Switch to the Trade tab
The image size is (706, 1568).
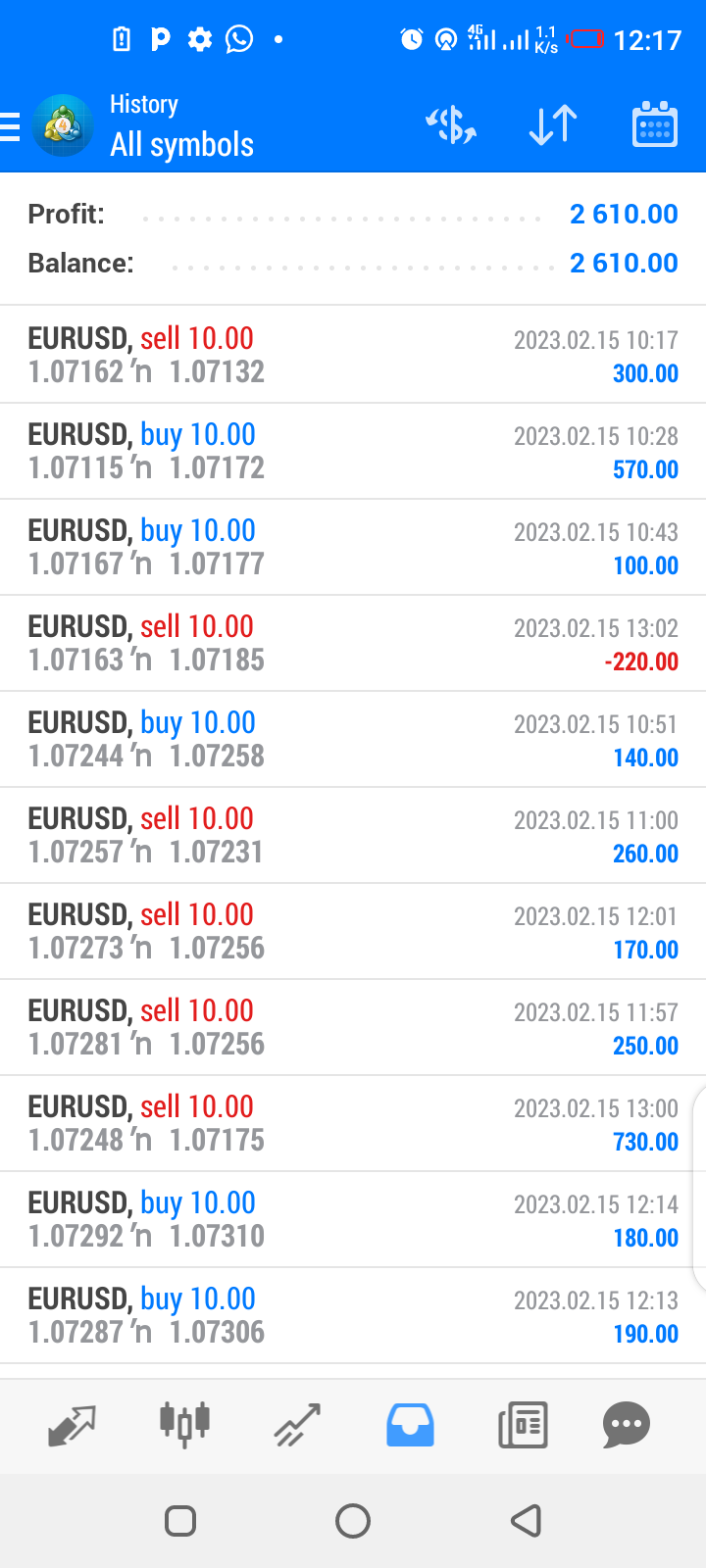[297, 1425]
